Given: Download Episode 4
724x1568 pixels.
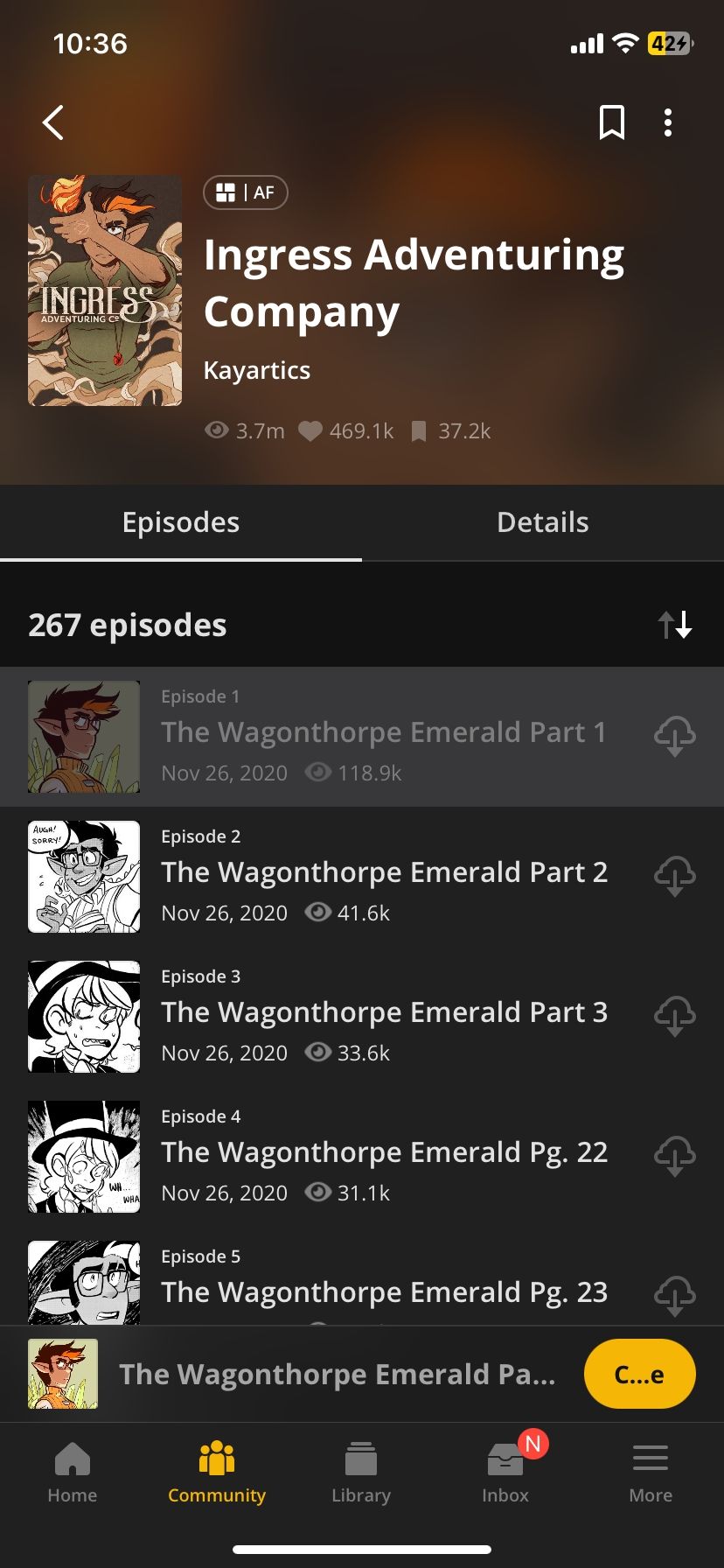Looking at the screenshot, I should 675,1156.
